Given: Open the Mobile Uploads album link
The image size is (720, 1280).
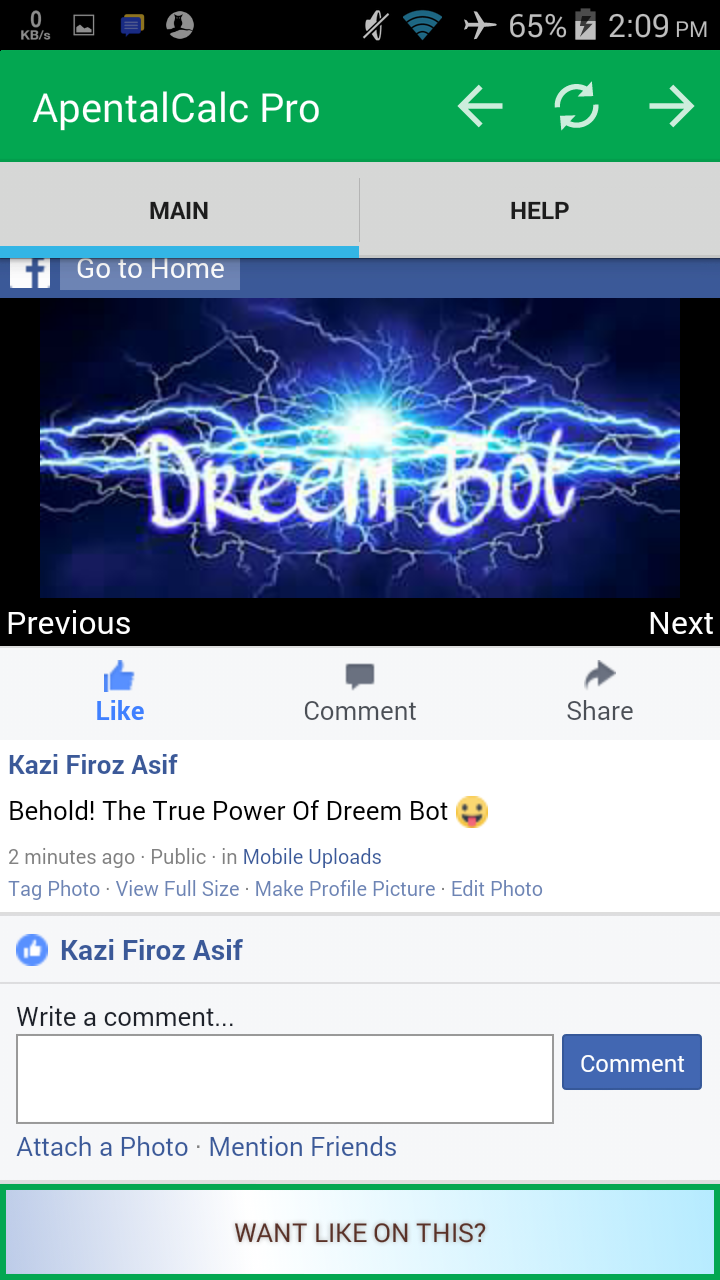Looking at the screenshot, I should tap(312, 857).
